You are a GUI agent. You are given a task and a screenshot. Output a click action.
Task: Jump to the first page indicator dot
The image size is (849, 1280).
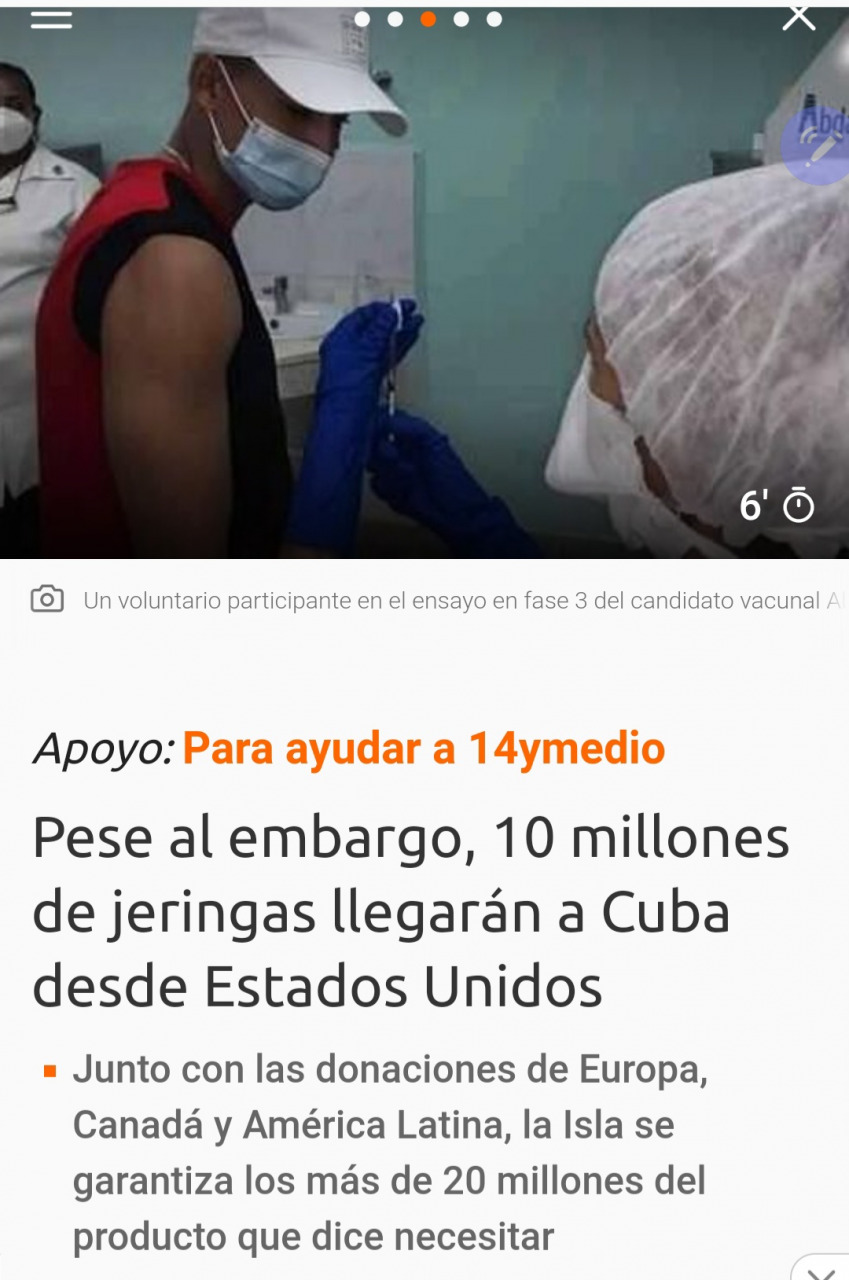(362, 19)
